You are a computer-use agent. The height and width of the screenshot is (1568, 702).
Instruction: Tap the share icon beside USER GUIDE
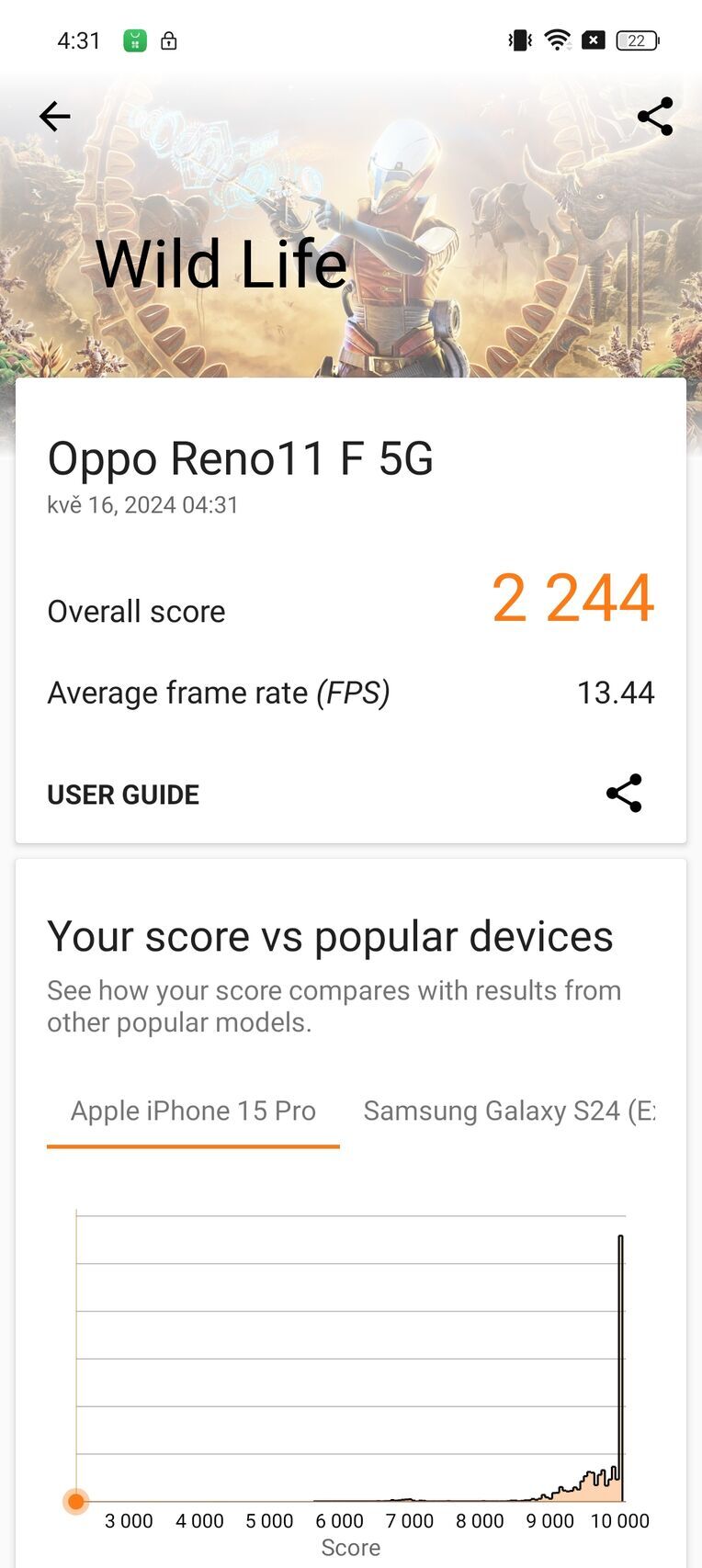tap(624, 794)
